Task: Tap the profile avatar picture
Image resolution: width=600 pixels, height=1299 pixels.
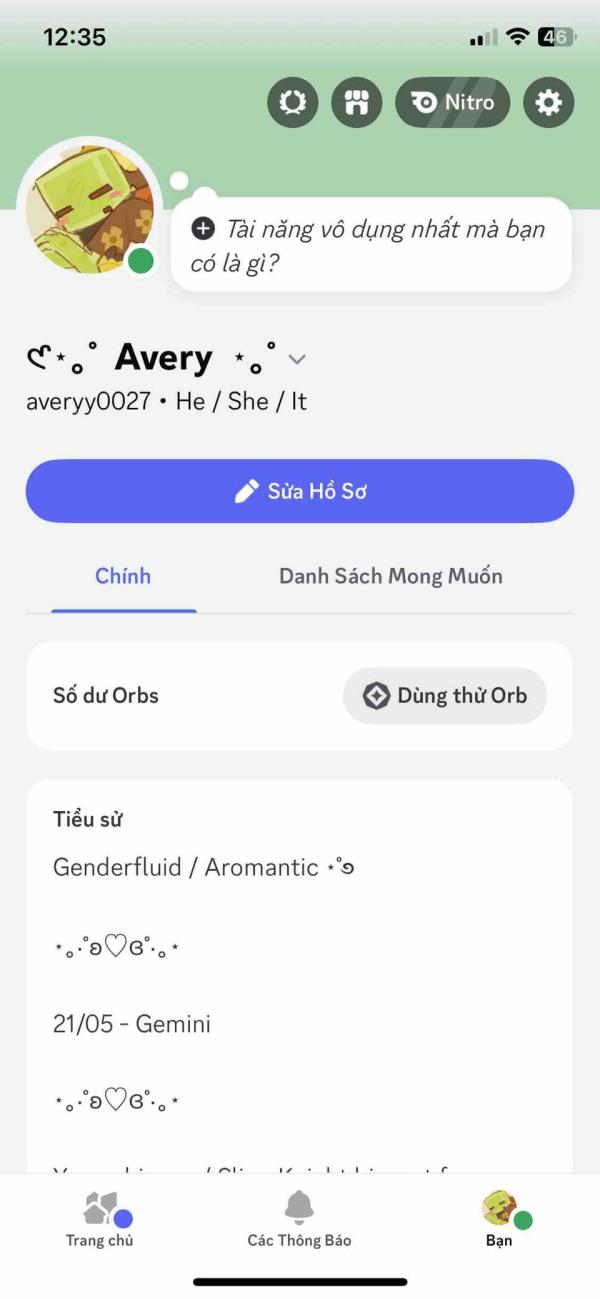Action: tap(91, 207)
